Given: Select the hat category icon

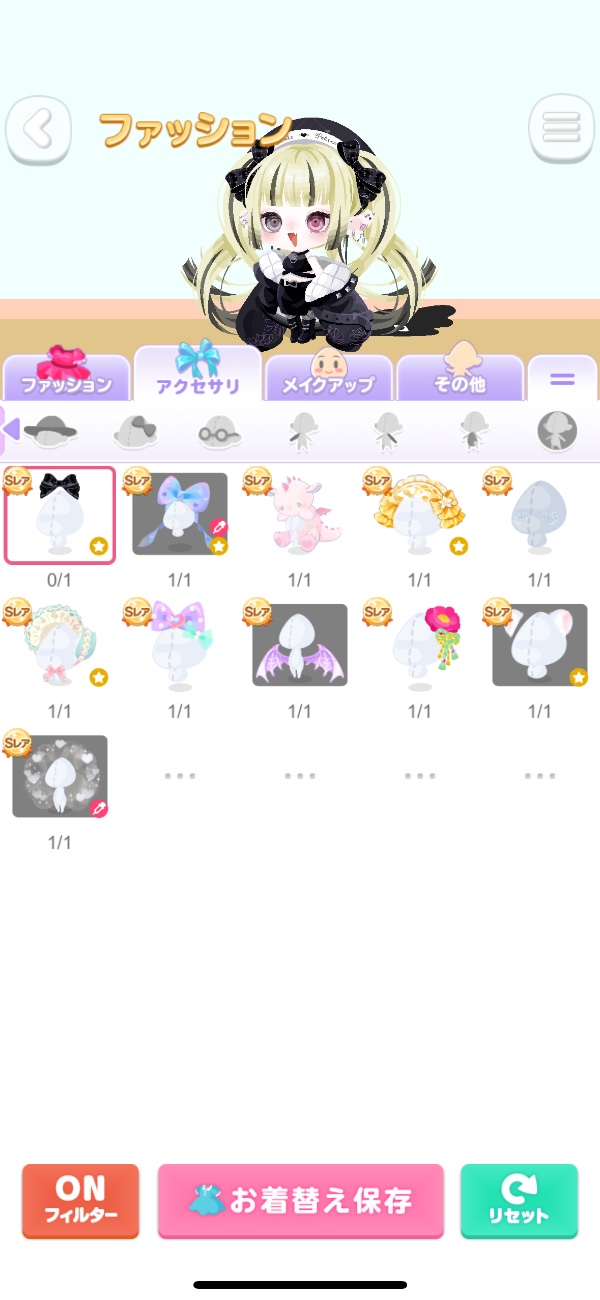Looking at the screenshot, I should 50,431.
